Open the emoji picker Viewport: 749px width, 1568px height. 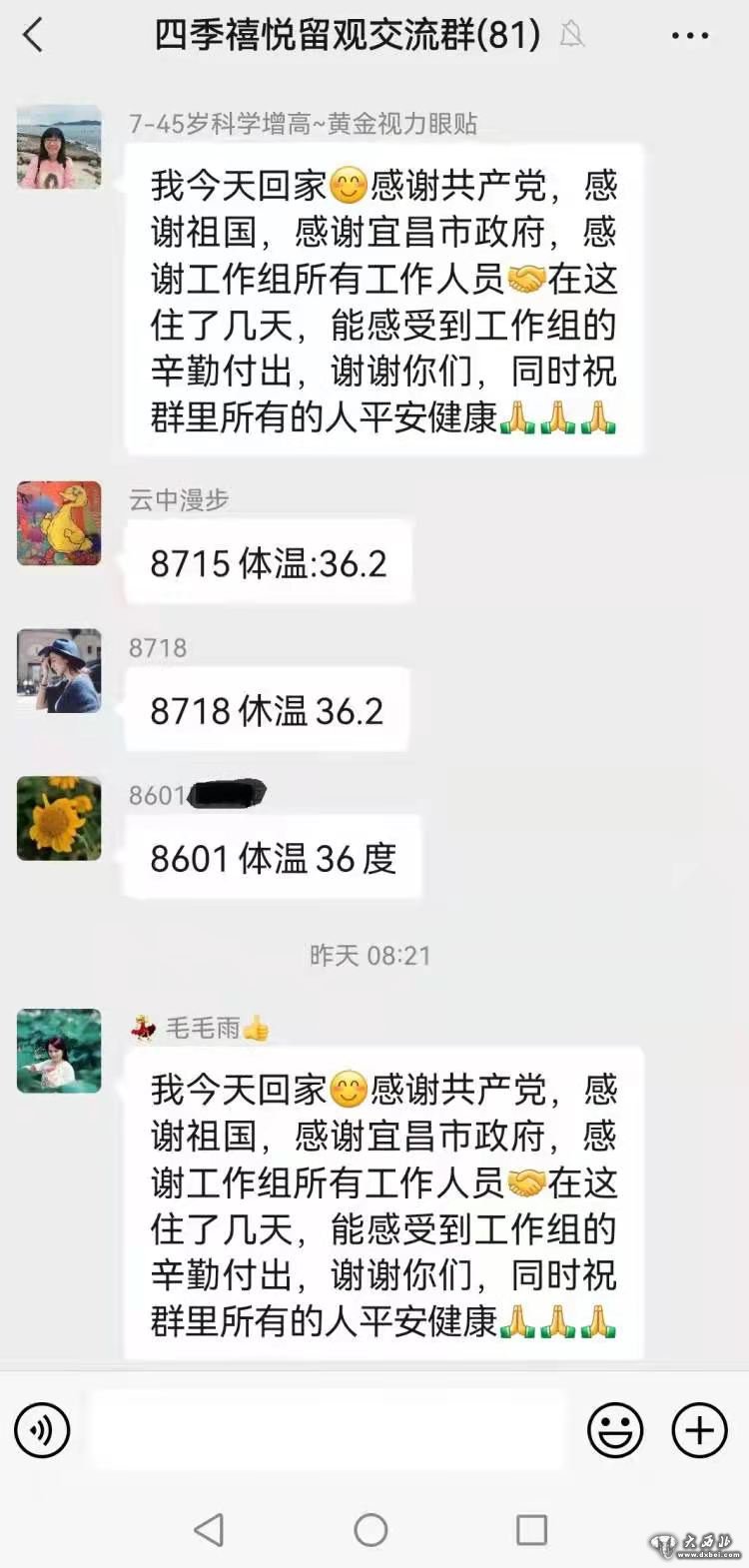click(x=614, y=1429)
